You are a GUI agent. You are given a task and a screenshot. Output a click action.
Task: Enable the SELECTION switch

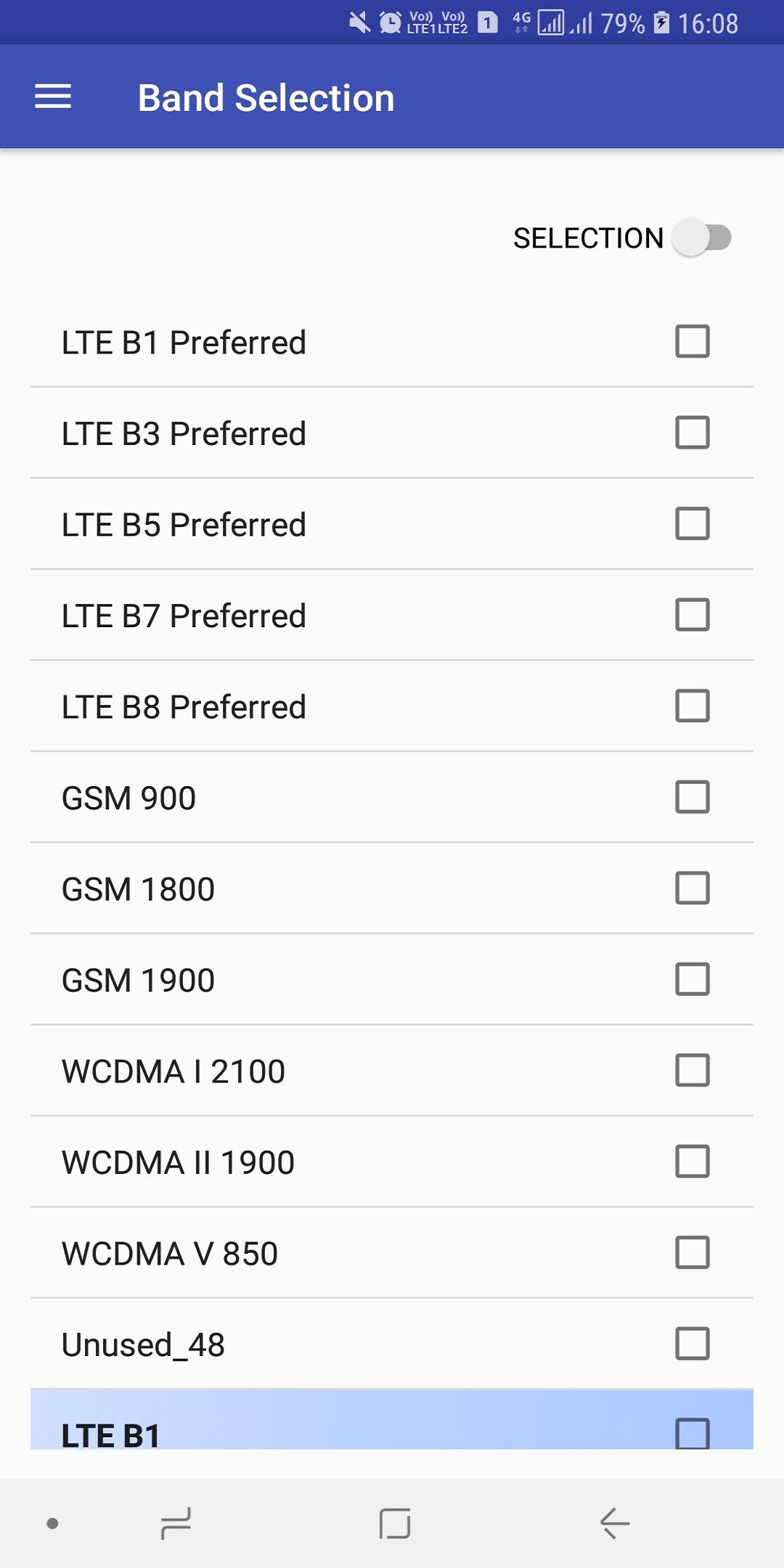click(701, 237)
